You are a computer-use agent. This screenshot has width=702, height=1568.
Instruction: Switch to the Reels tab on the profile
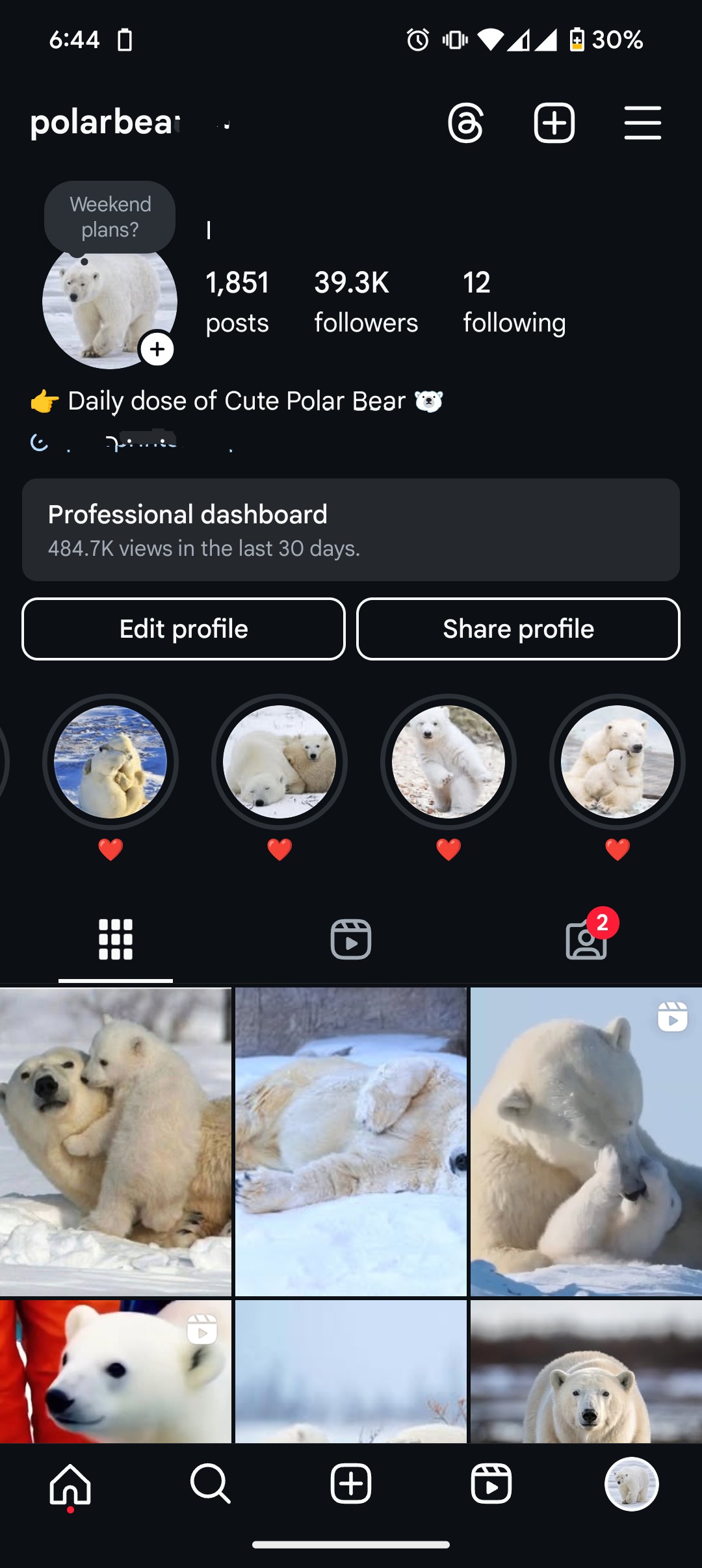click(x=351, y=939)
